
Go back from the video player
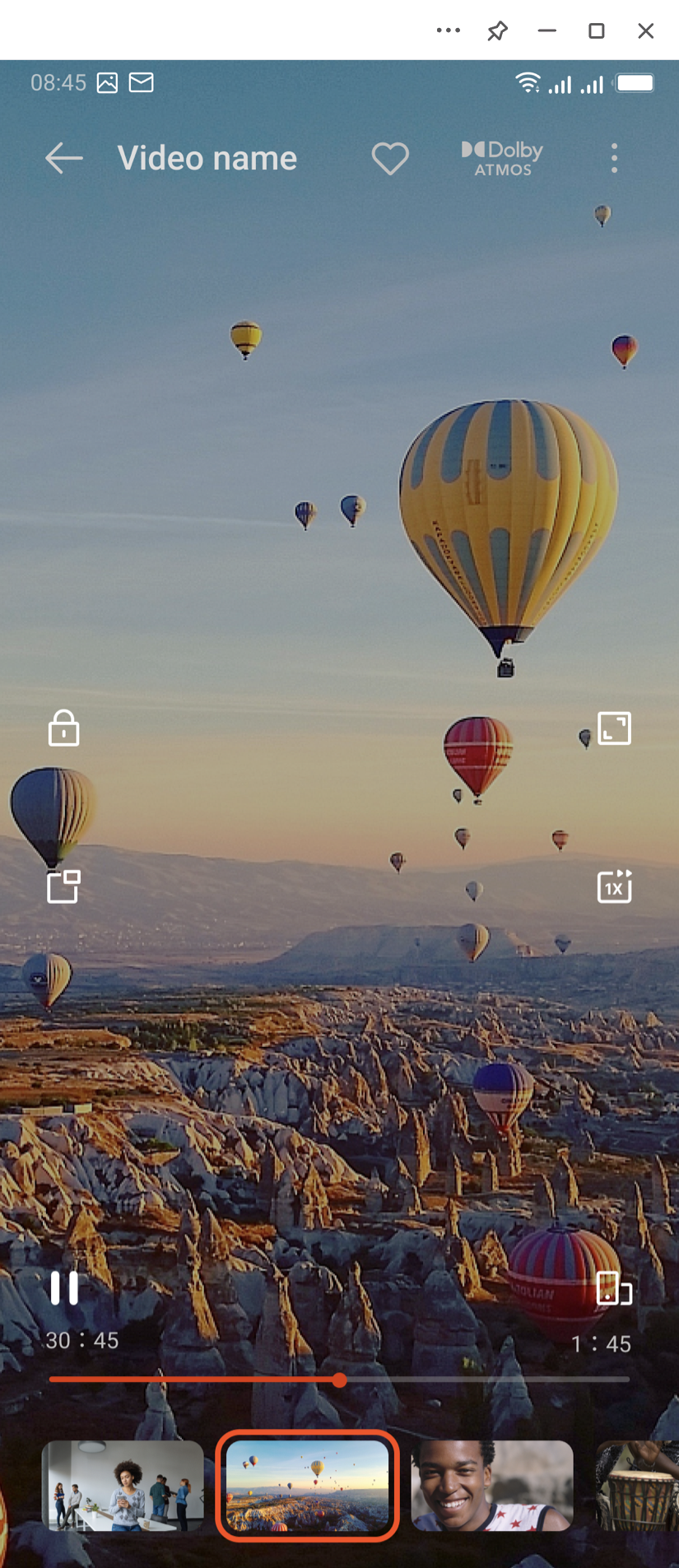64,158
